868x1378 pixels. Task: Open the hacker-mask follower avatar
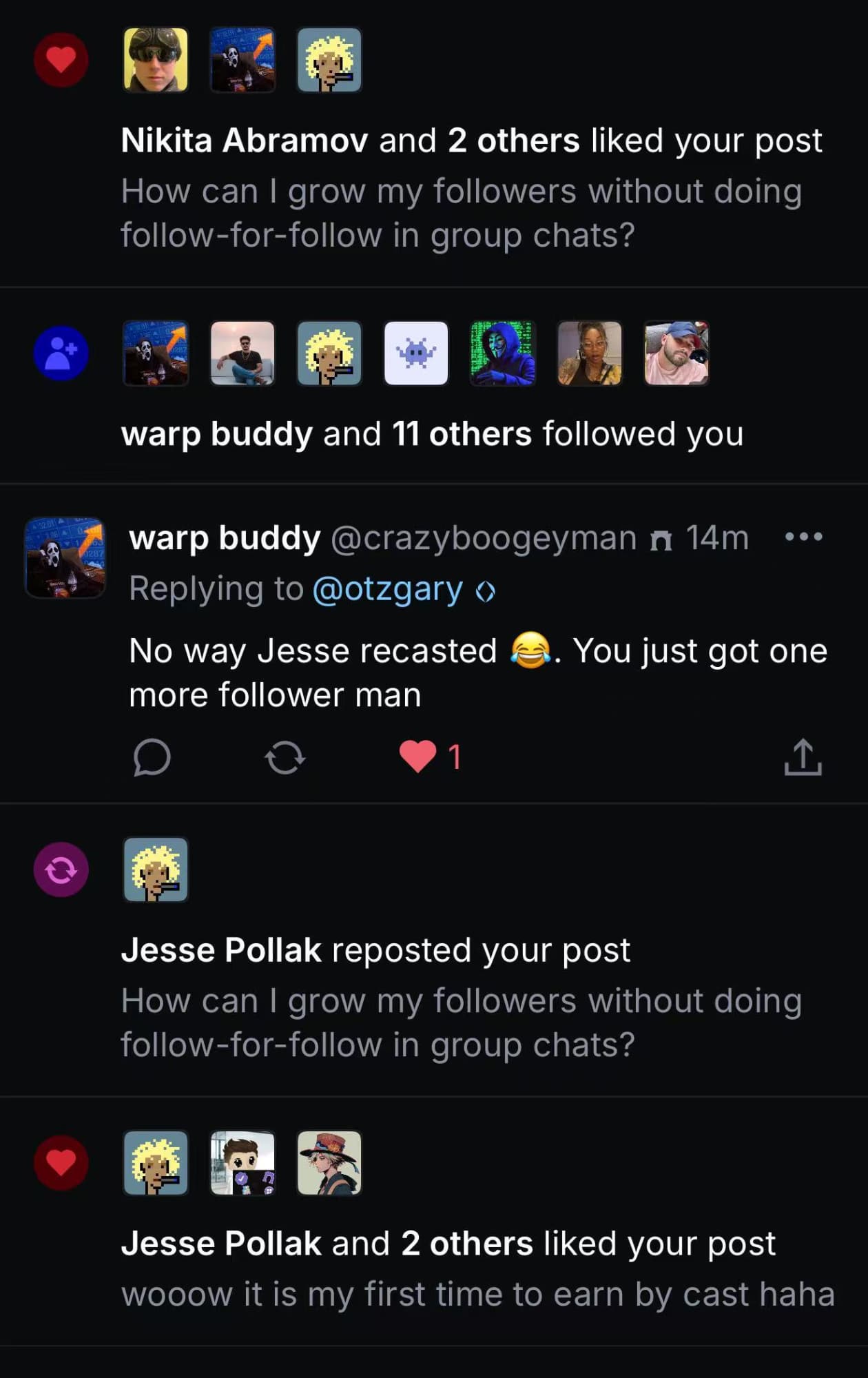point(503,353)
